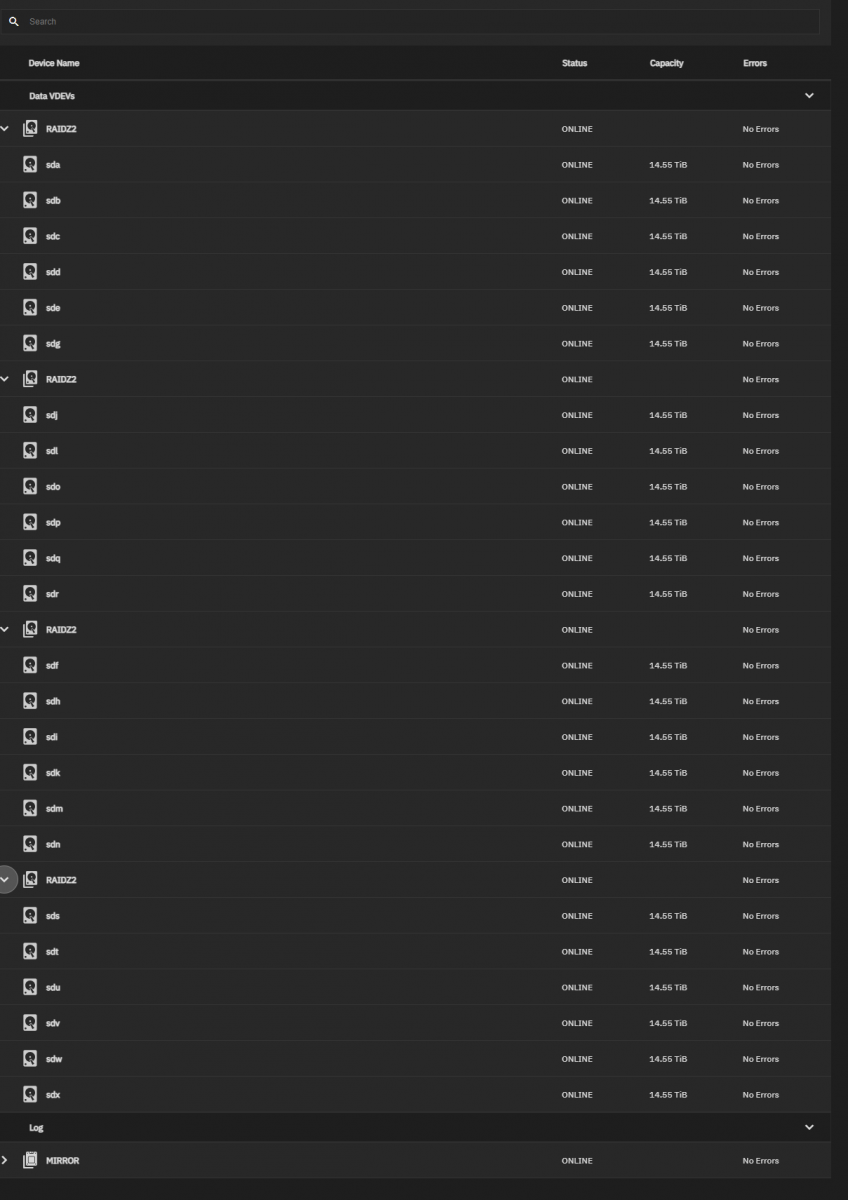
Task: Select the sda disk row
Action: point(53,165)
